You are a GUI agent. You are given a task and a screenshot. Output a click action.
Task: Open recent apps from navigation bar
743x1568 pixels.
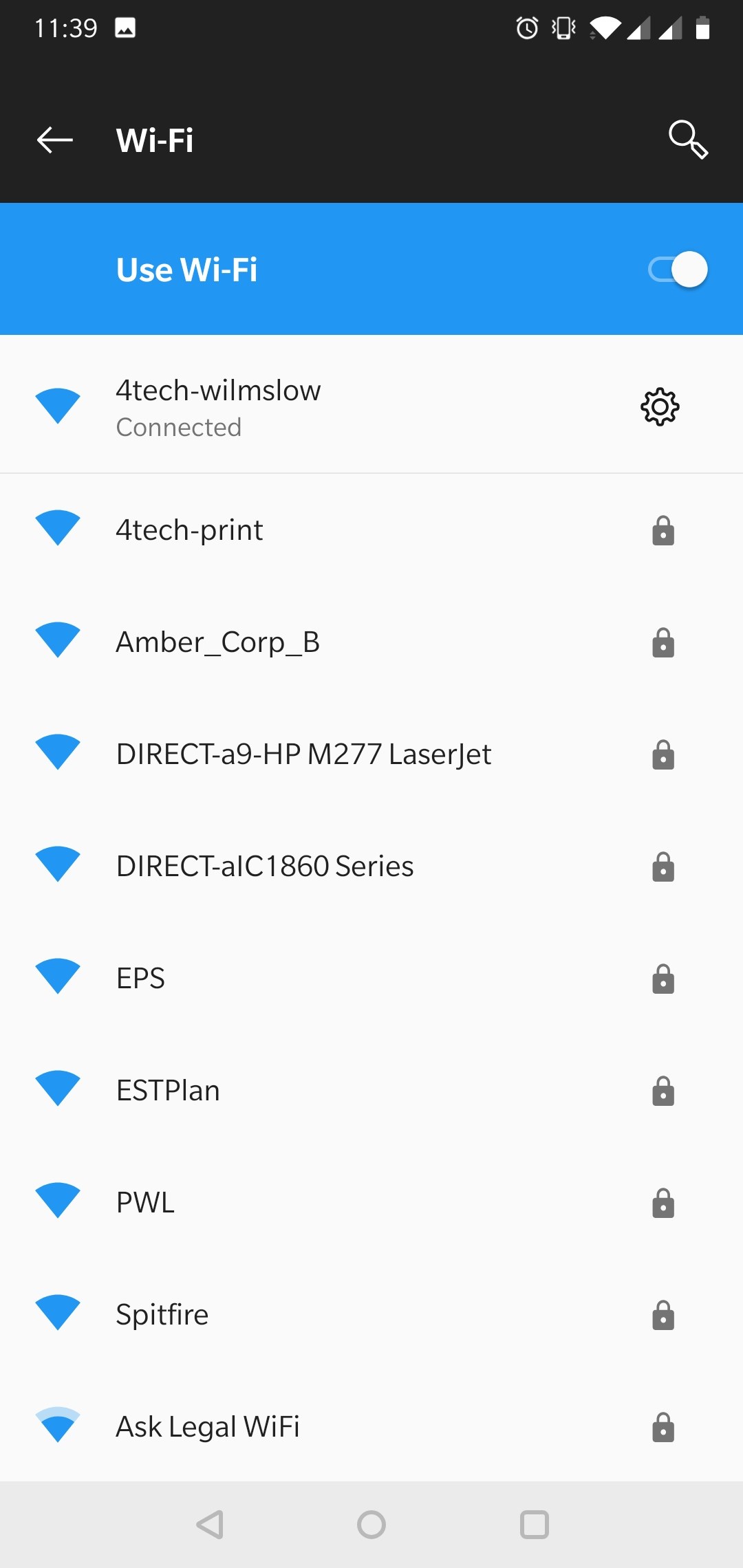pos(535,1525)
